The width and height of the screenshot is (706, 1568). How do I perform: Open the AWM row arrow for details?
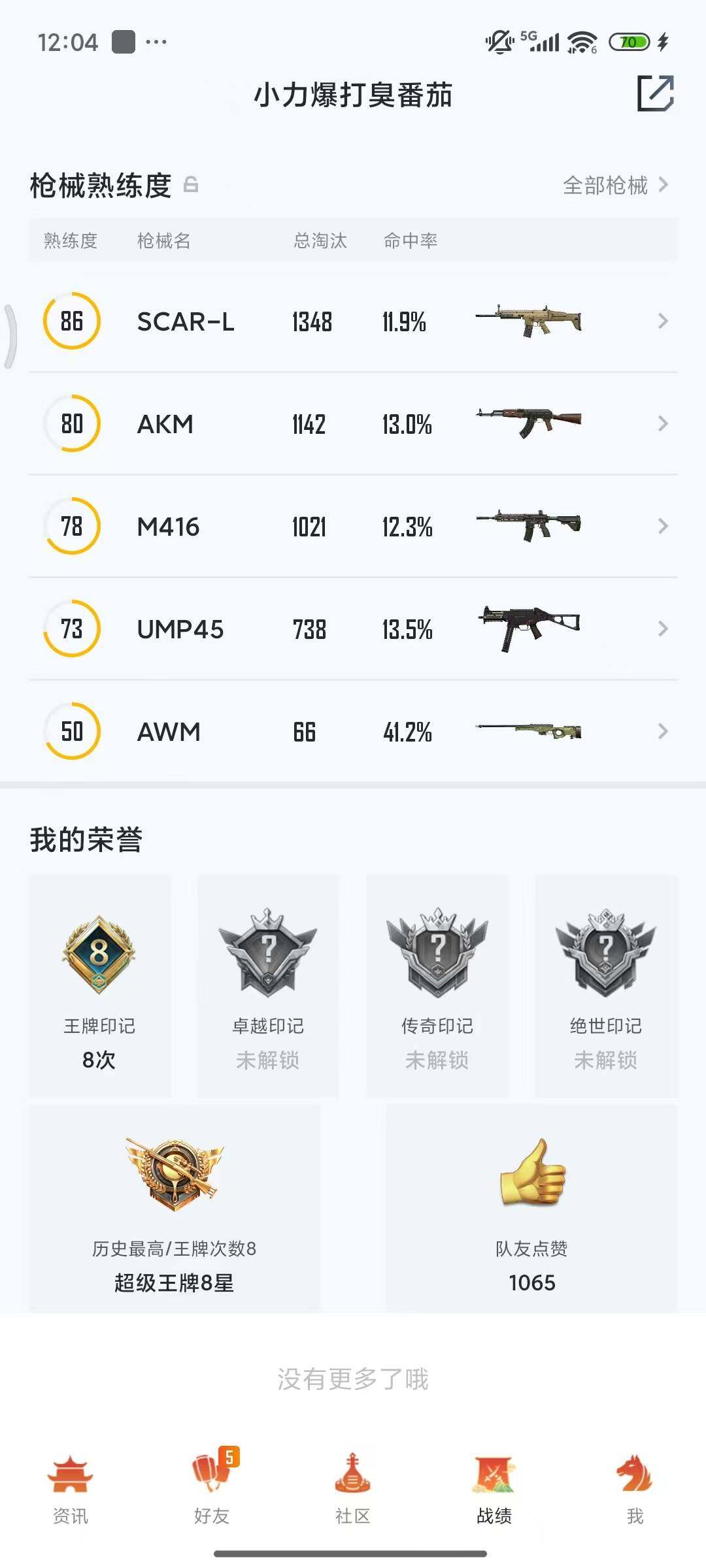click(x=663, y=732)
